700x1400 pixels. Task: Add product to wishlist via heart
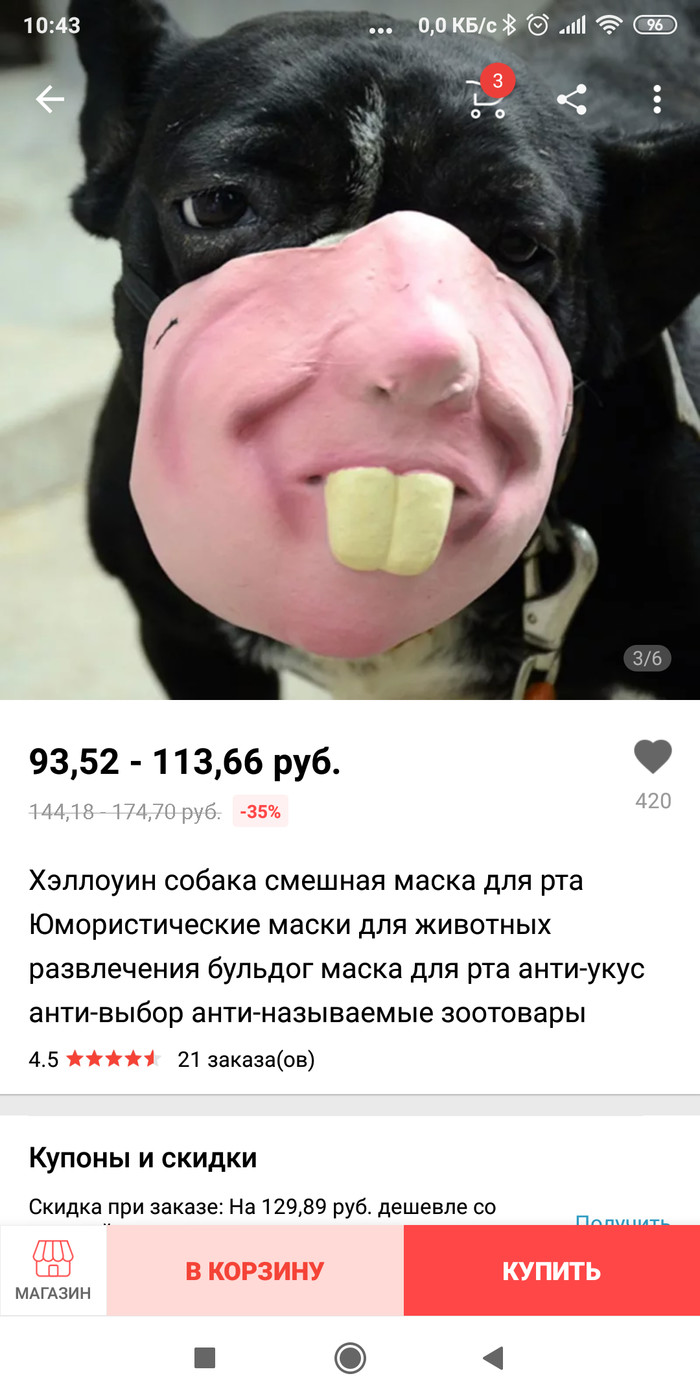tap(653, 758)
